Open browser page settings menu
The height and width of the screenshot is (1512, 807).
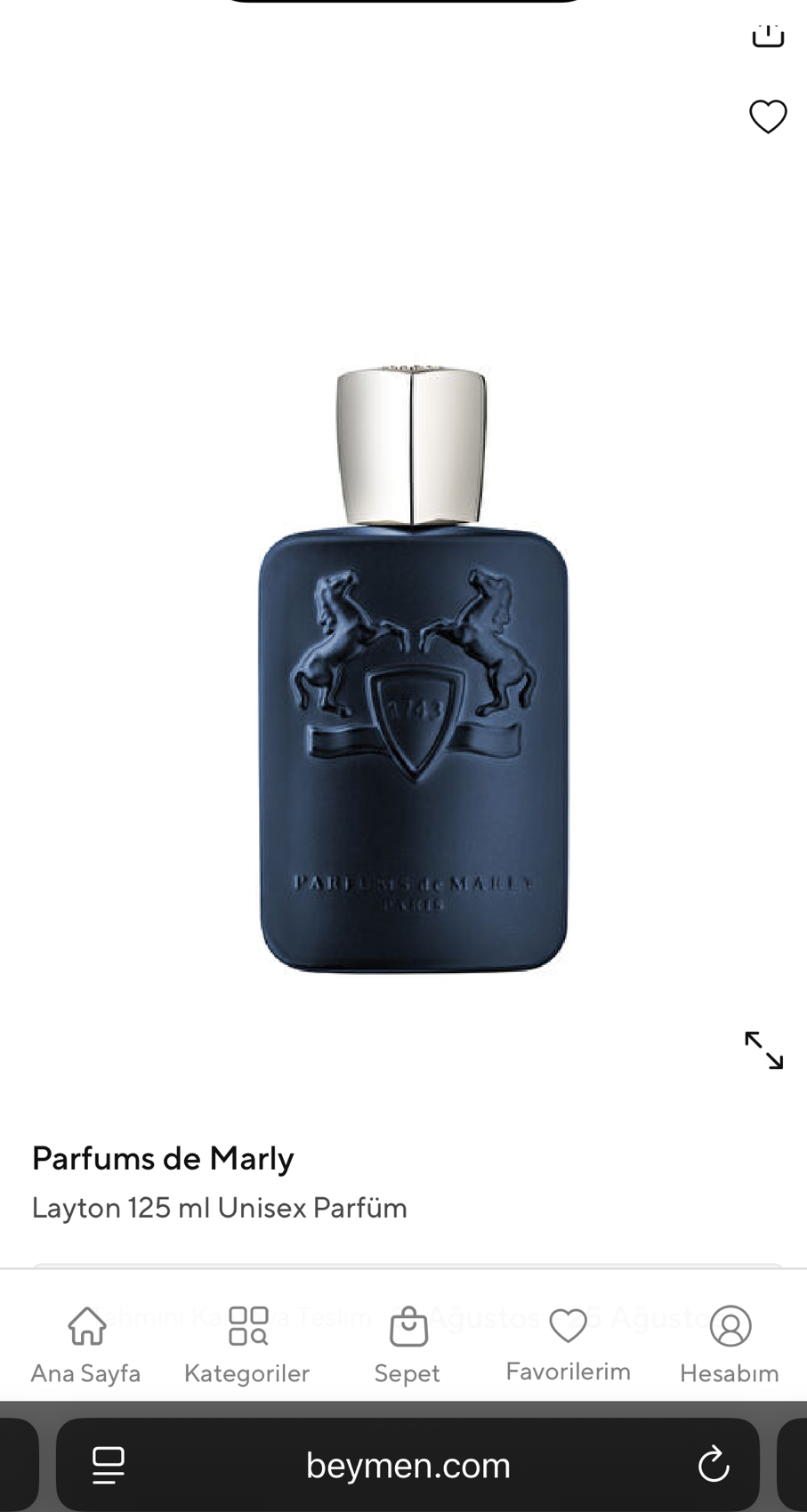(x=109, y=1465)
